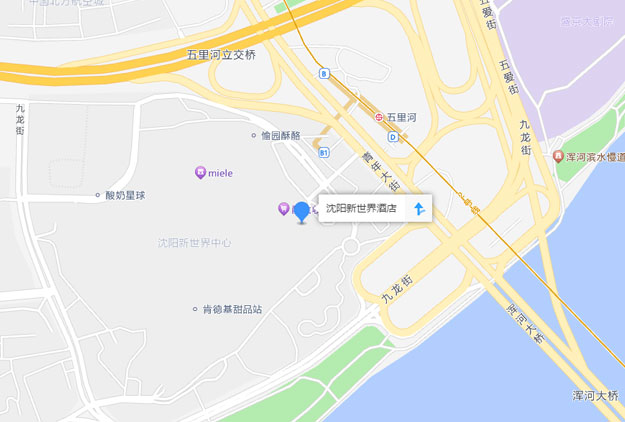Tap the 五里河 metro station marker
The height and width of the screenshot is (422, 625).
coord(379,117)
